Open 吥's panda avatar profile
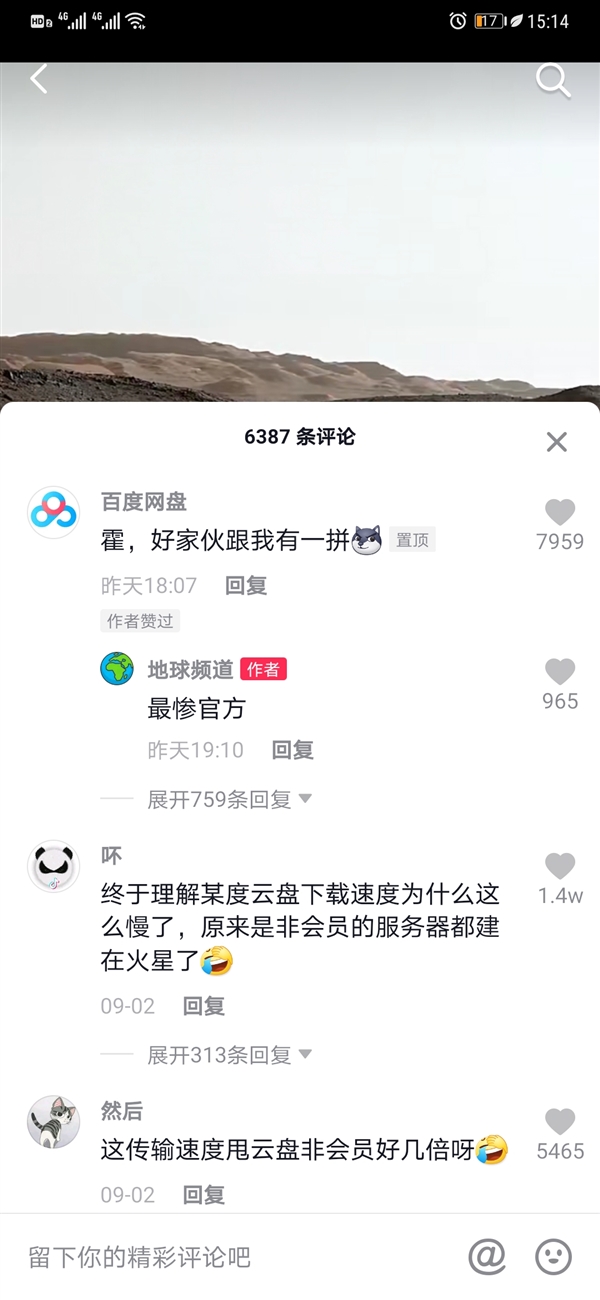The height and width of the screenshot is (1300, 600). [x=53, y=866]
